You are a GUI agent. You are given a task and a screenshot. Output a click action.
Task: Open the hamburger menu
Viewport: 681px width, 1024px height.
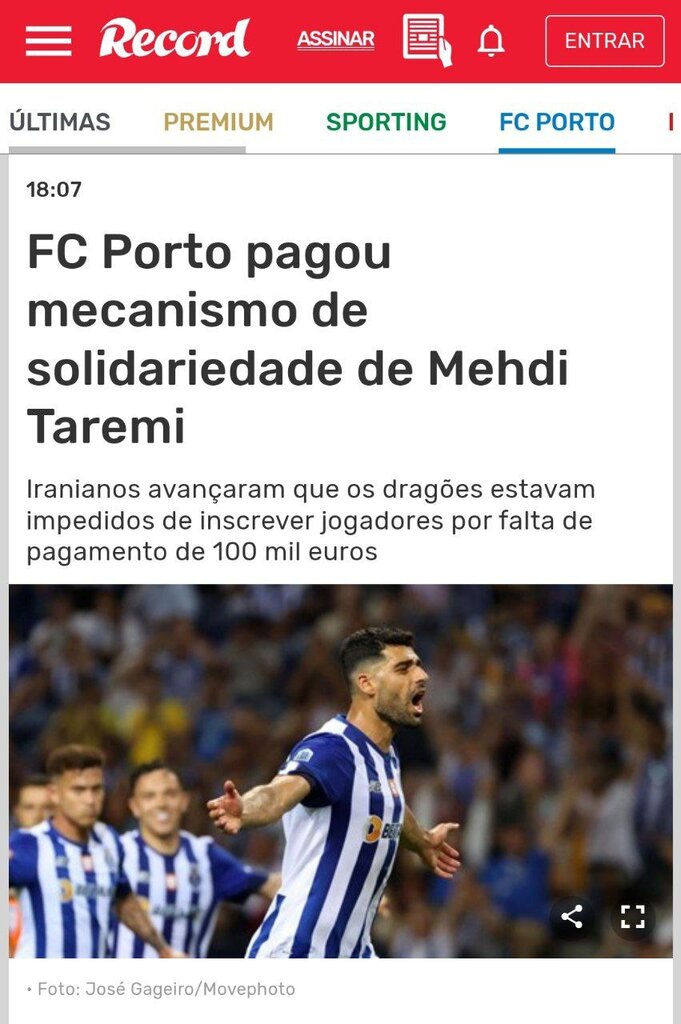tap(48, 41)
